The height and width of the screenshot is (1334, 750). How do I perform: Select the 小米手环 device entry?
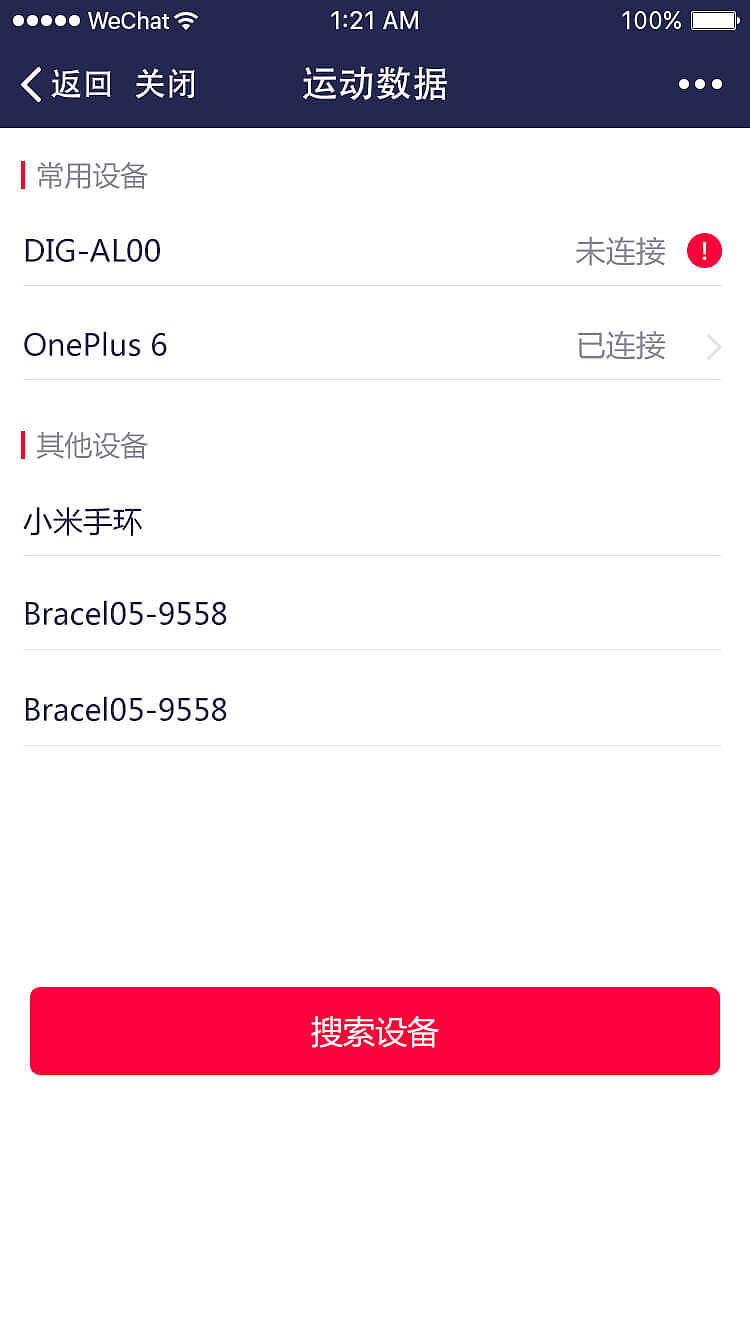84,521
